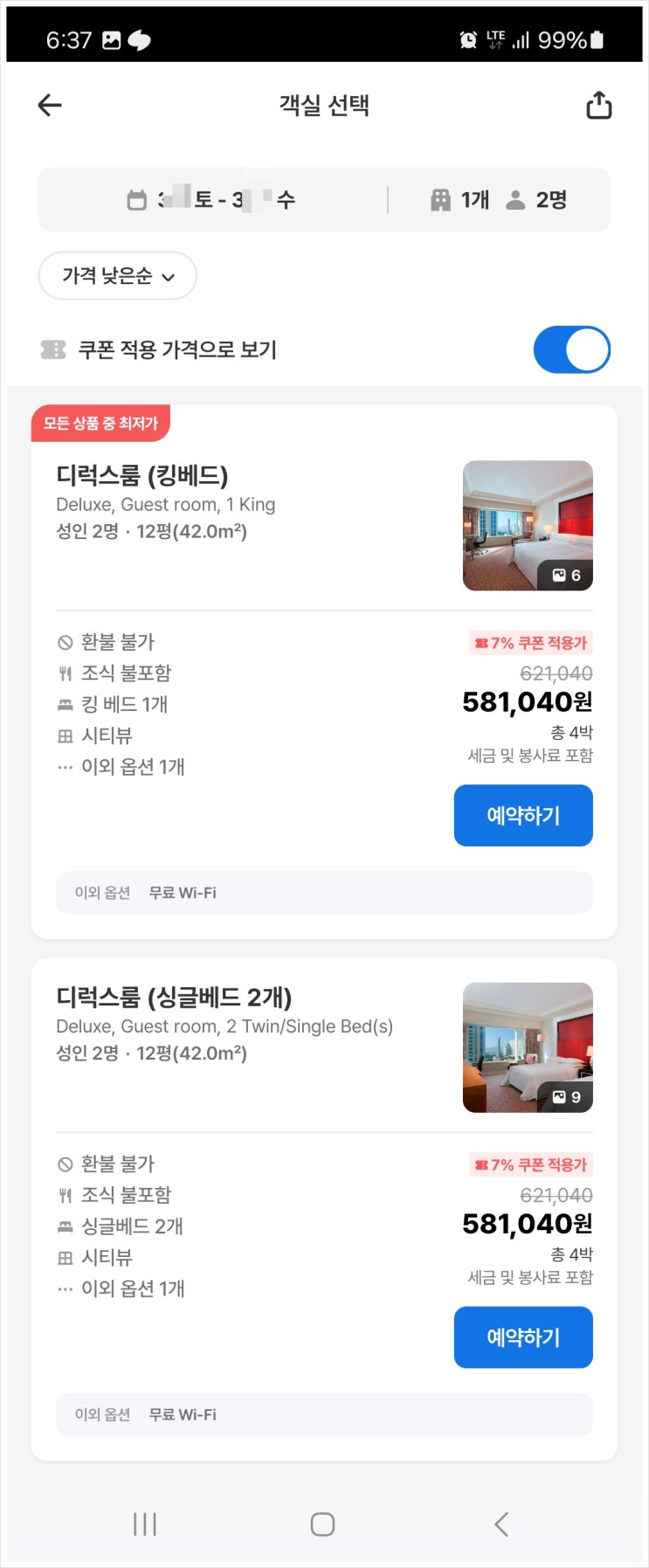Disable the coupon-applied price toggle
The image size is (649, 1568).
[x=571, y=349]
